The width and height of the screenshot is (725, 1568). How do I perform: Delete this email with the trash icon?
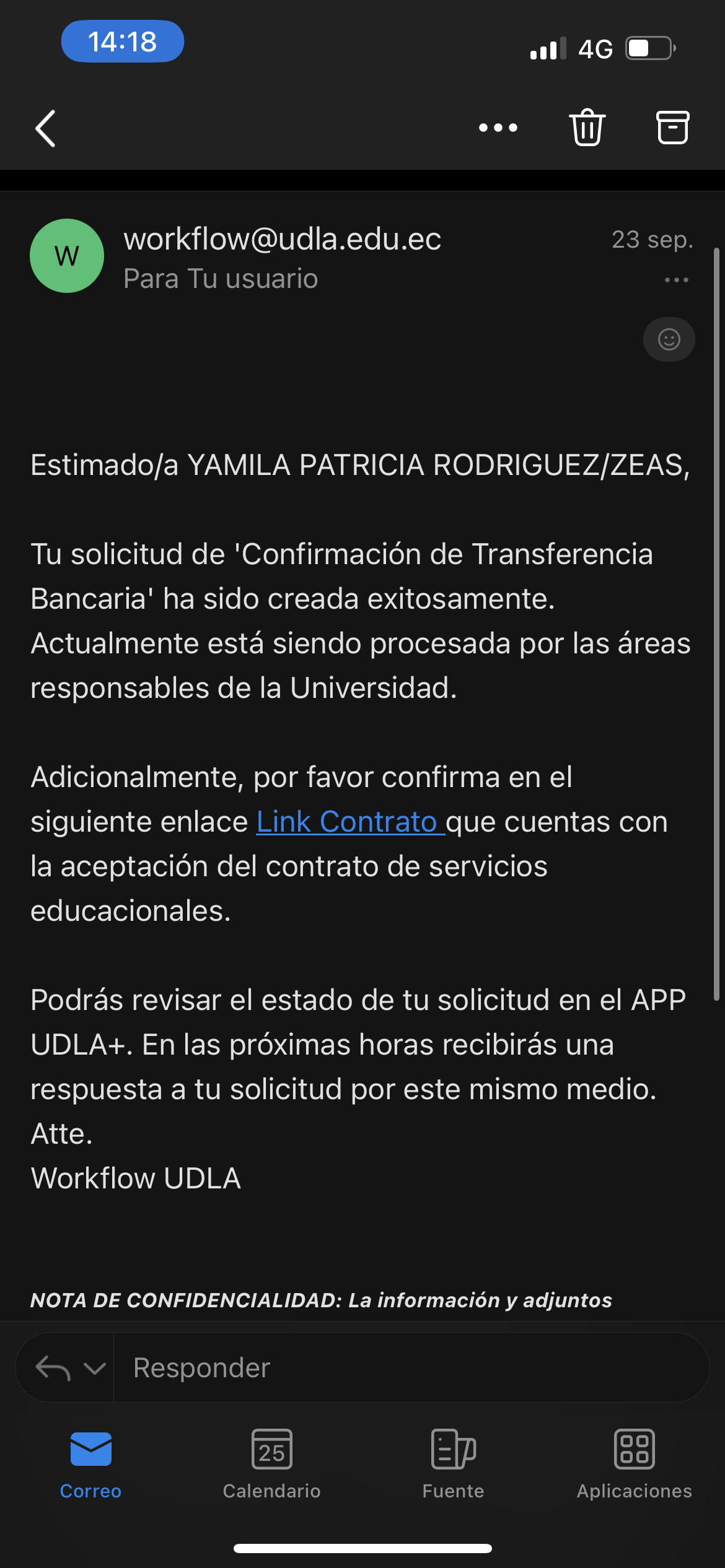click(587, 128)
